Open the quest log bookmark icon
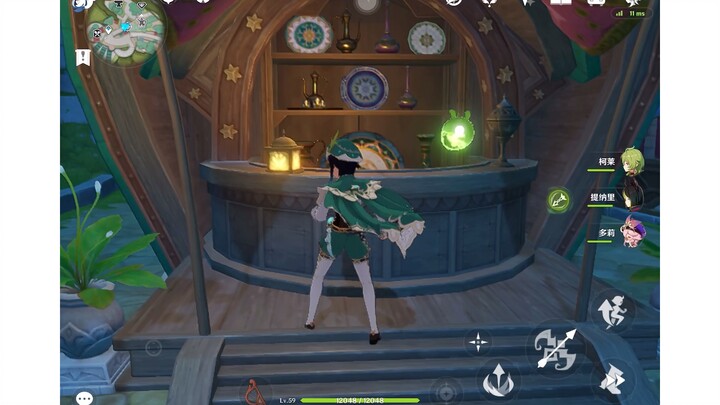Image resolution: width=720 pixels, height=405 pixels. tap(82, 58)
